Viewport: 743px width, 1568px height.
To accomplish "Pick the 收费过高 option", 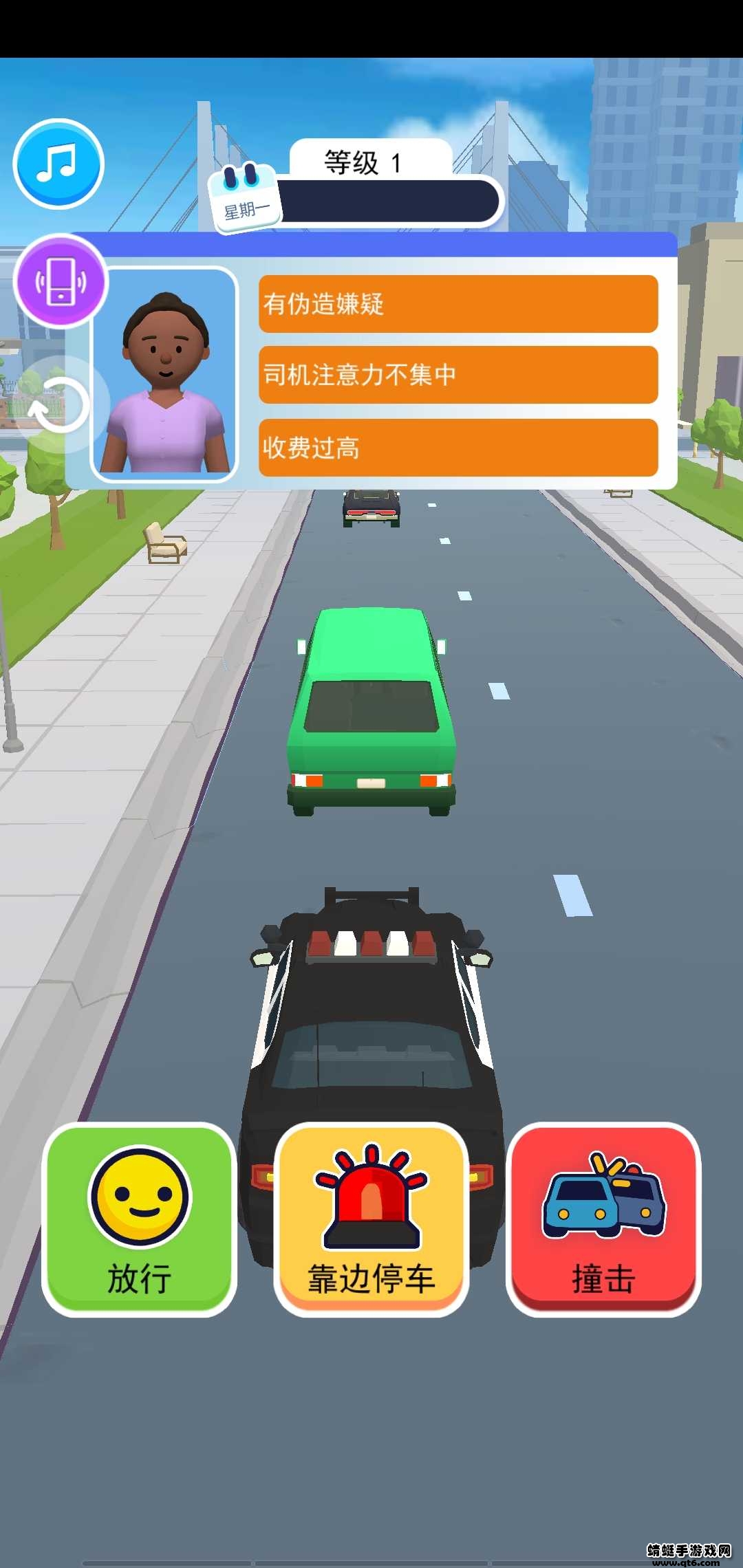I will click(458, 448).
